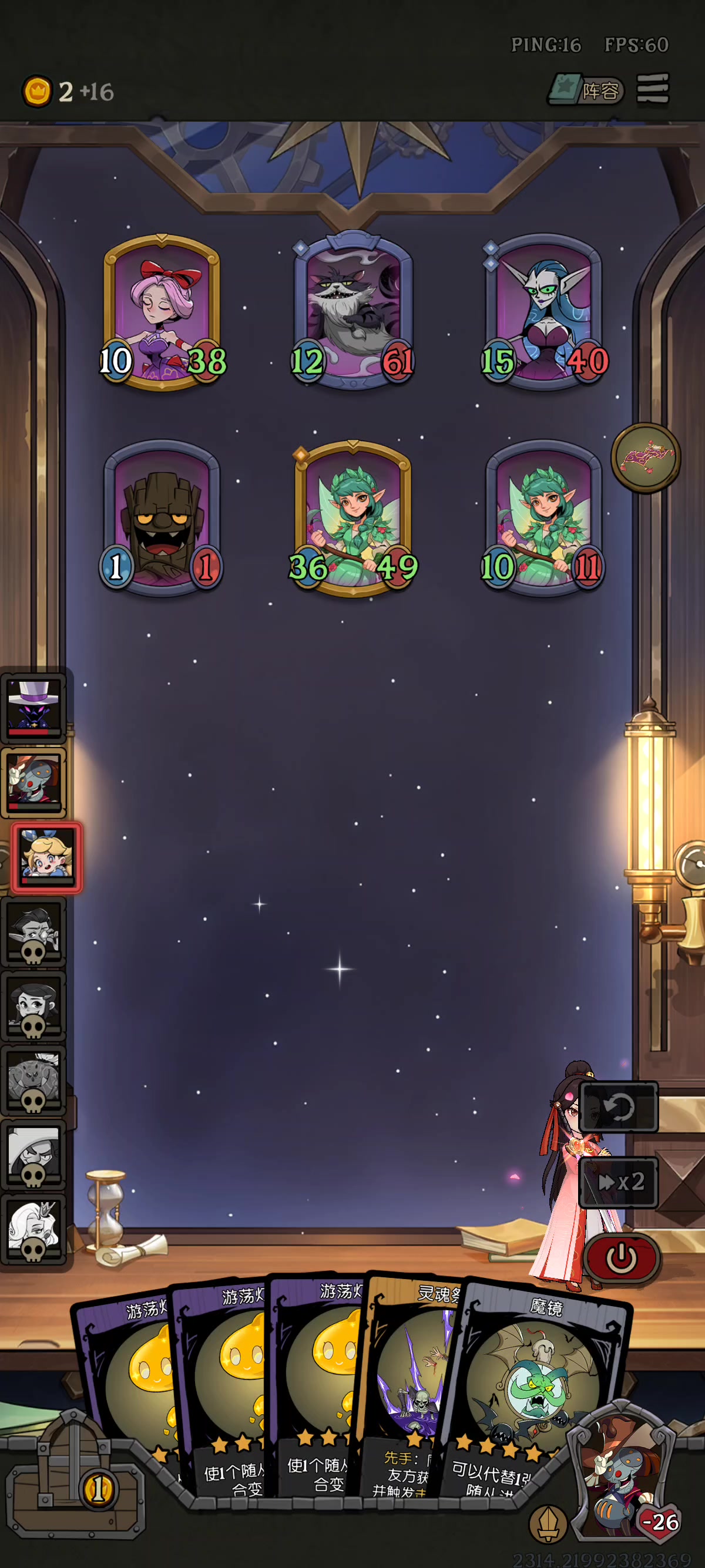Screen dimensions: 705x1568
Task: View the top-hat opponent portrait
Action: [x=34, y=707]
